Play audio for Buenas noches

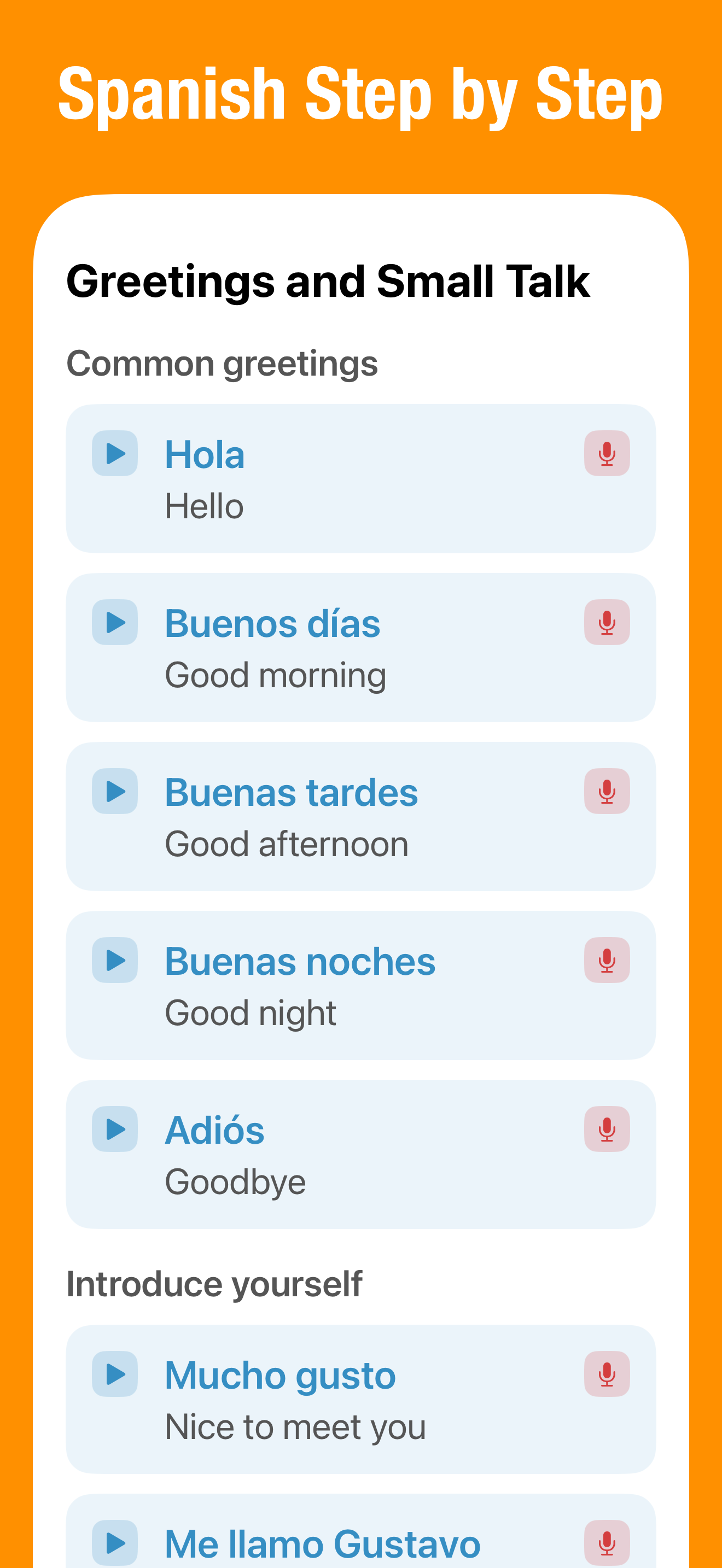pyautogui.click(x=114, y=960)
